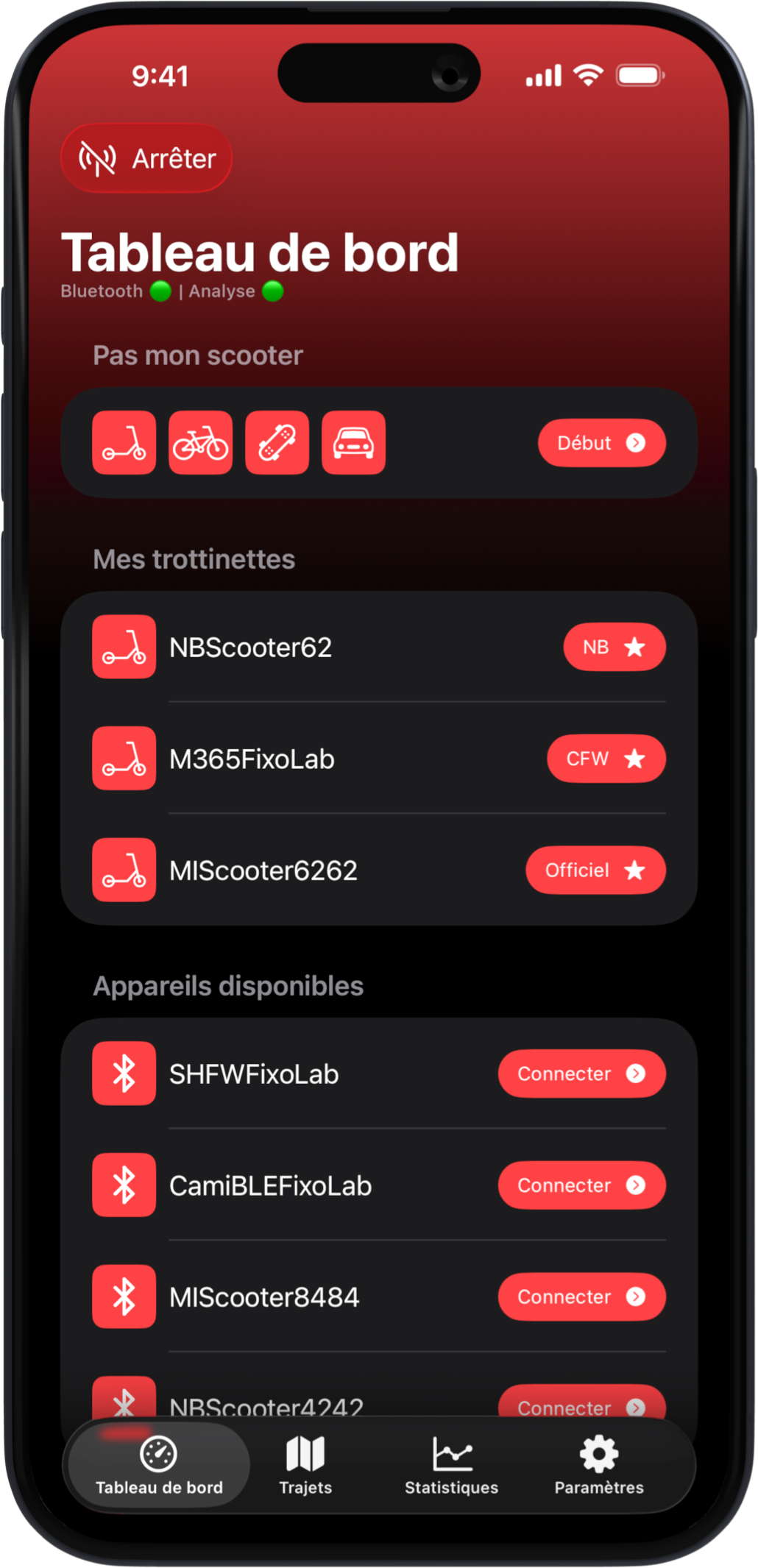Tap the CFW star badge
Screen dimensions: 758x1568
606,759
